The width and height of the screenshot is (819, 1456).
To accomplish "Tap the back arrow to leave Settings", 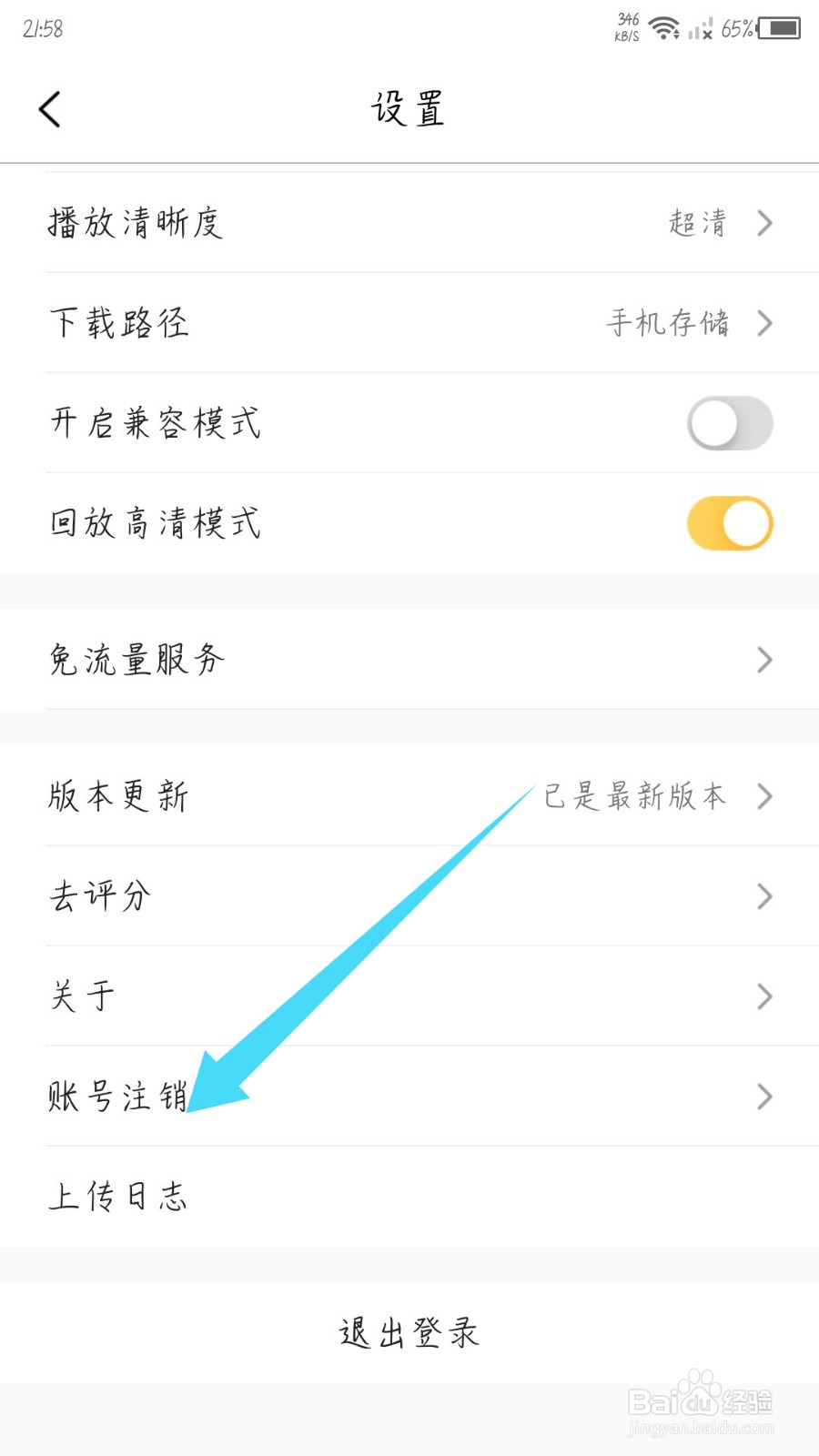I will click(x=49, y=107).
